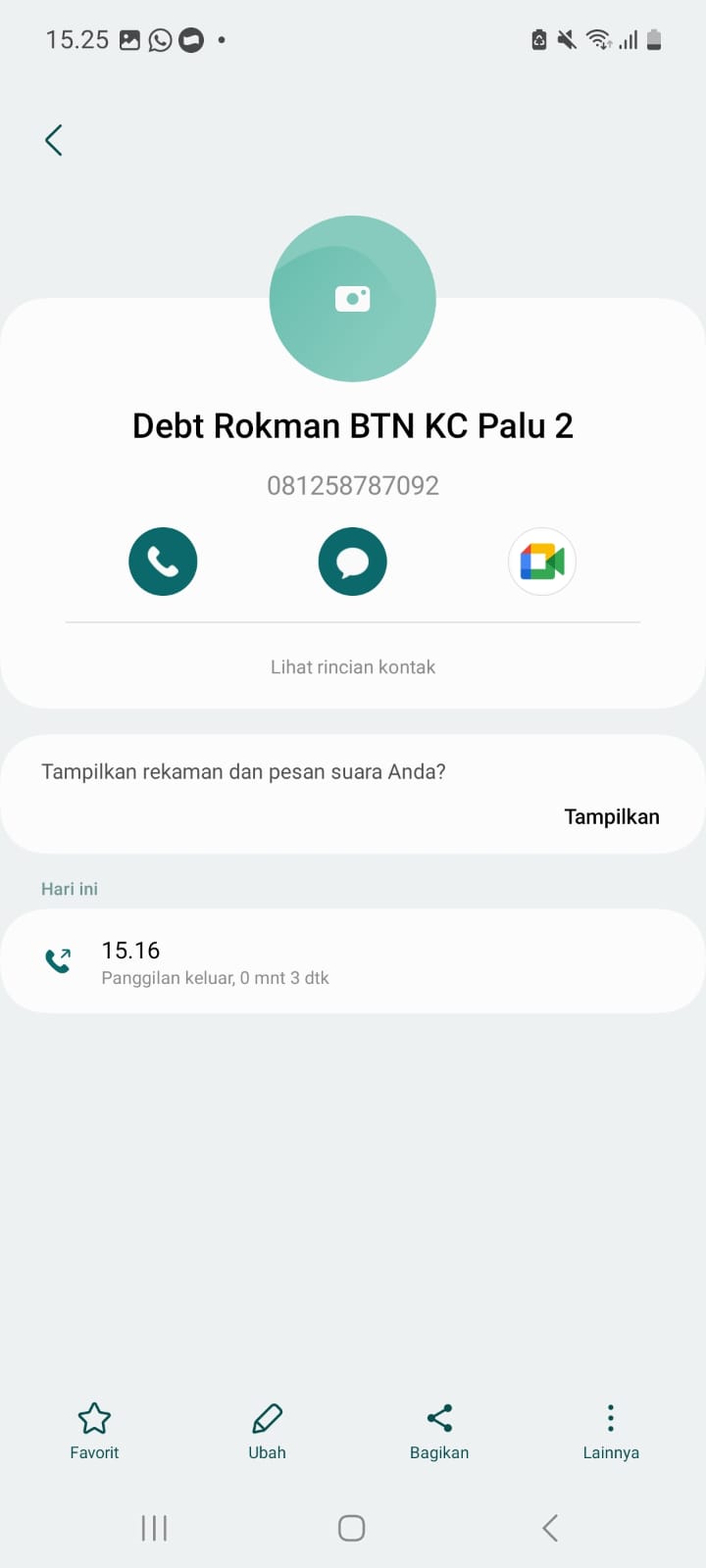This screenshot has width=706, height=1568.
Task: Add a contact photo via camera avatar
Action: (x=352, y=299)
